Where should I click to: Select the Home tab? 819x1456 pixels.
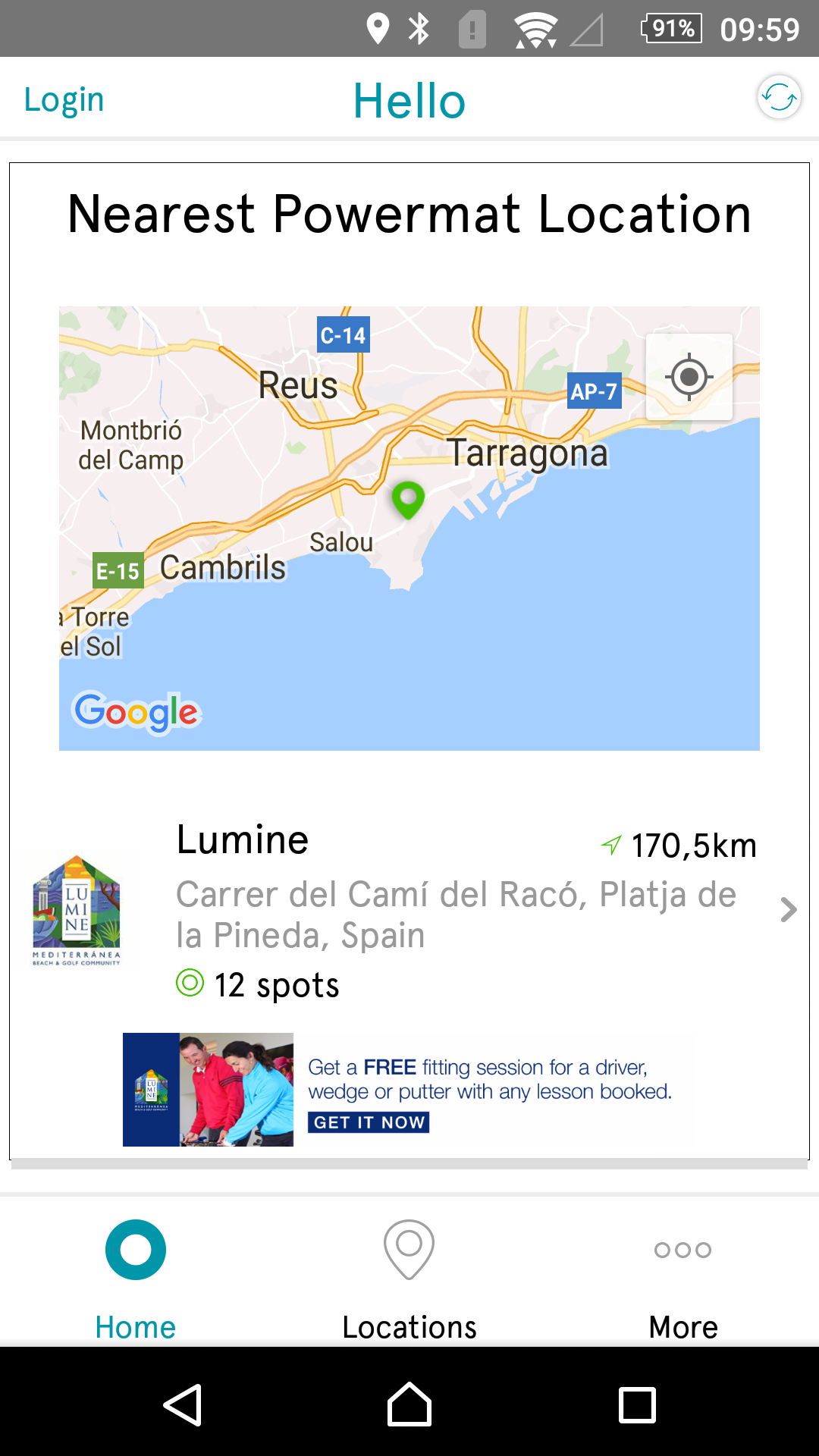click(x=136, y=1280)
